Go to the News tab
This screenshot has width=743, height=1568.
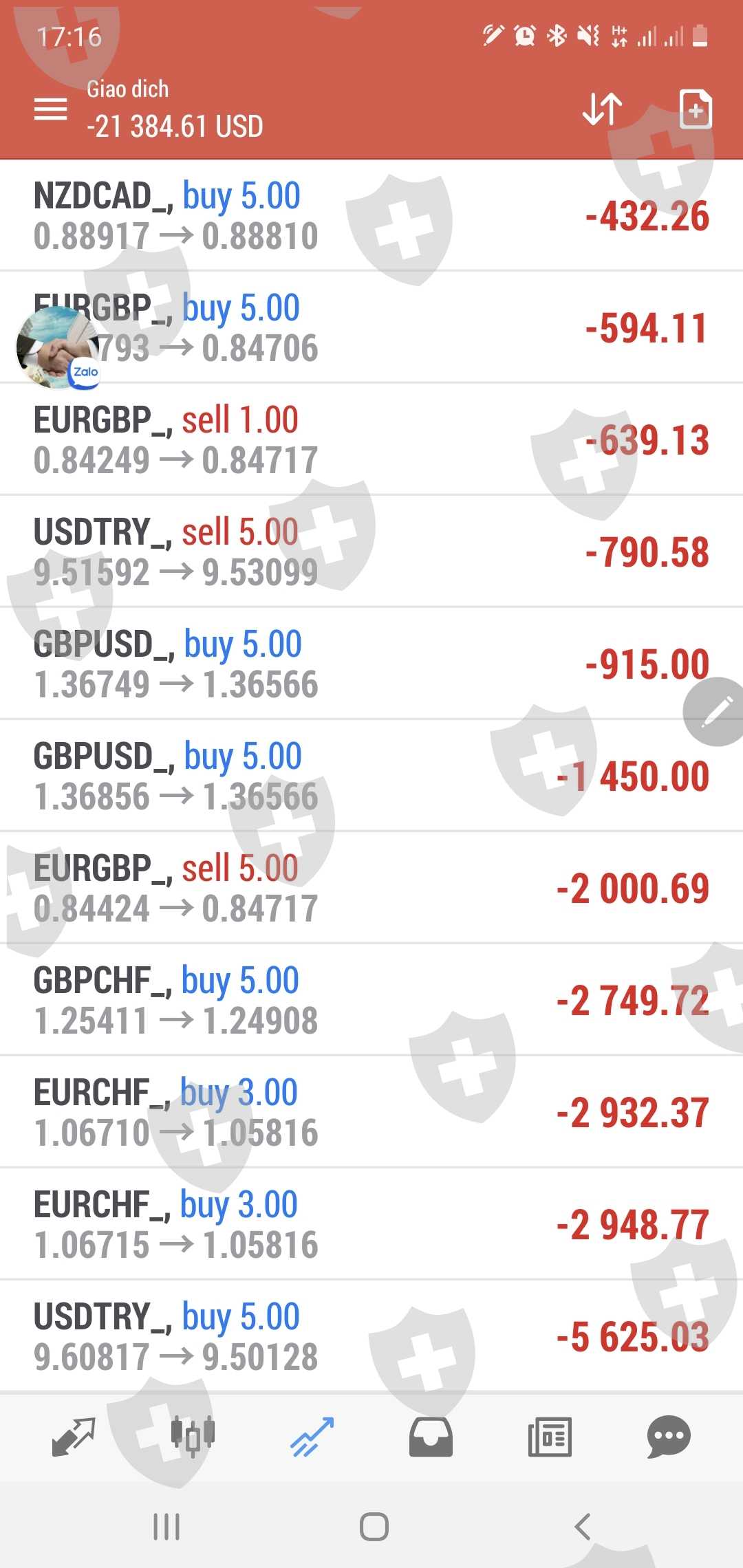[x=550, y=1436]
